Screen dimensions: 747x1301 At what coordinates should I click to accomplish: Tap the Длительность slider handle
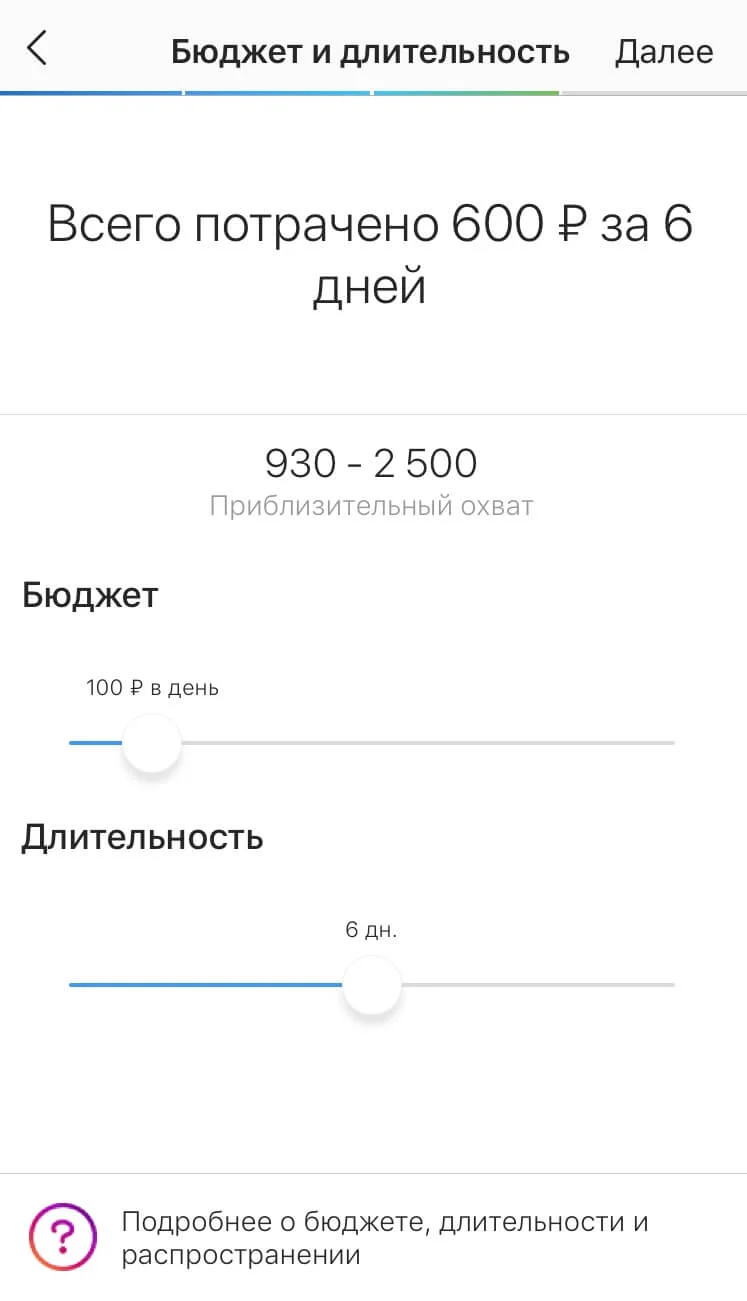point(372,985)
